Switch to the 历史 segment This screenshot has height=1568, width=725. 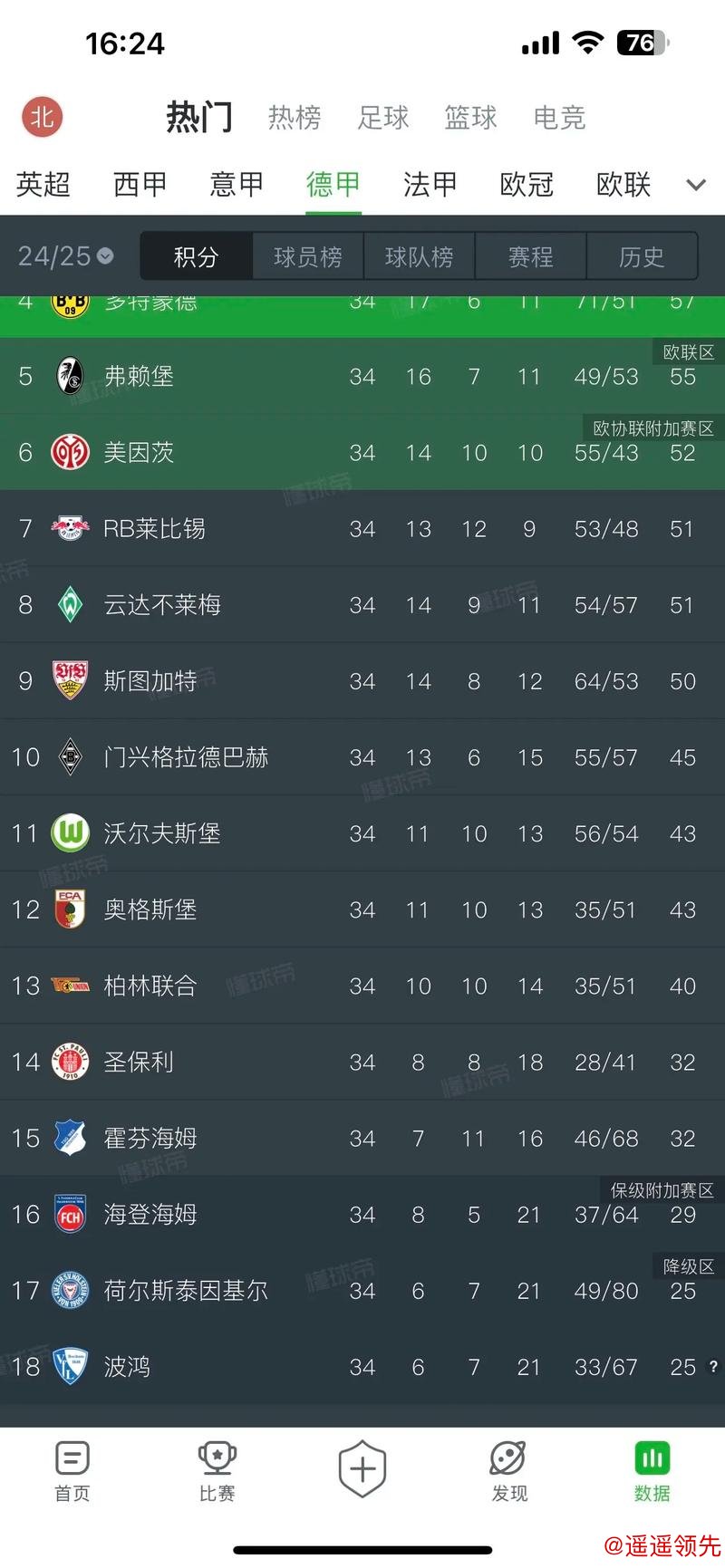[x=642, y=257]
